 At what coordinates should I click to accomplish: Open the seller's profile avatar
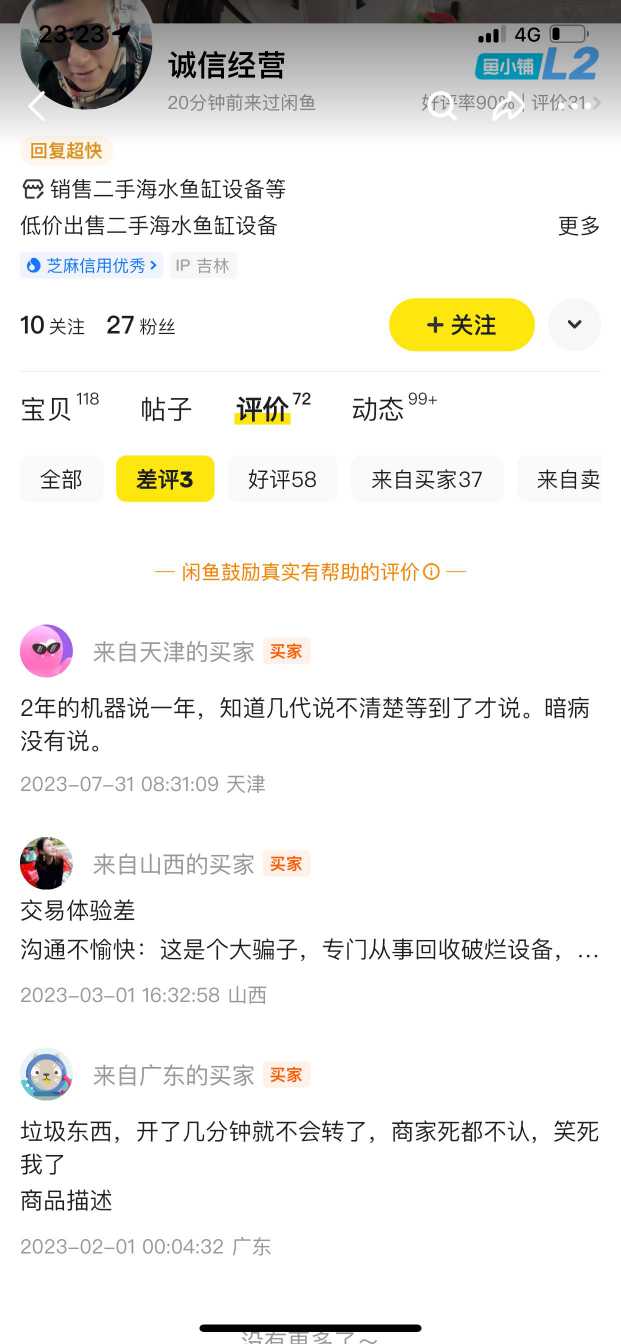point(86,50)
